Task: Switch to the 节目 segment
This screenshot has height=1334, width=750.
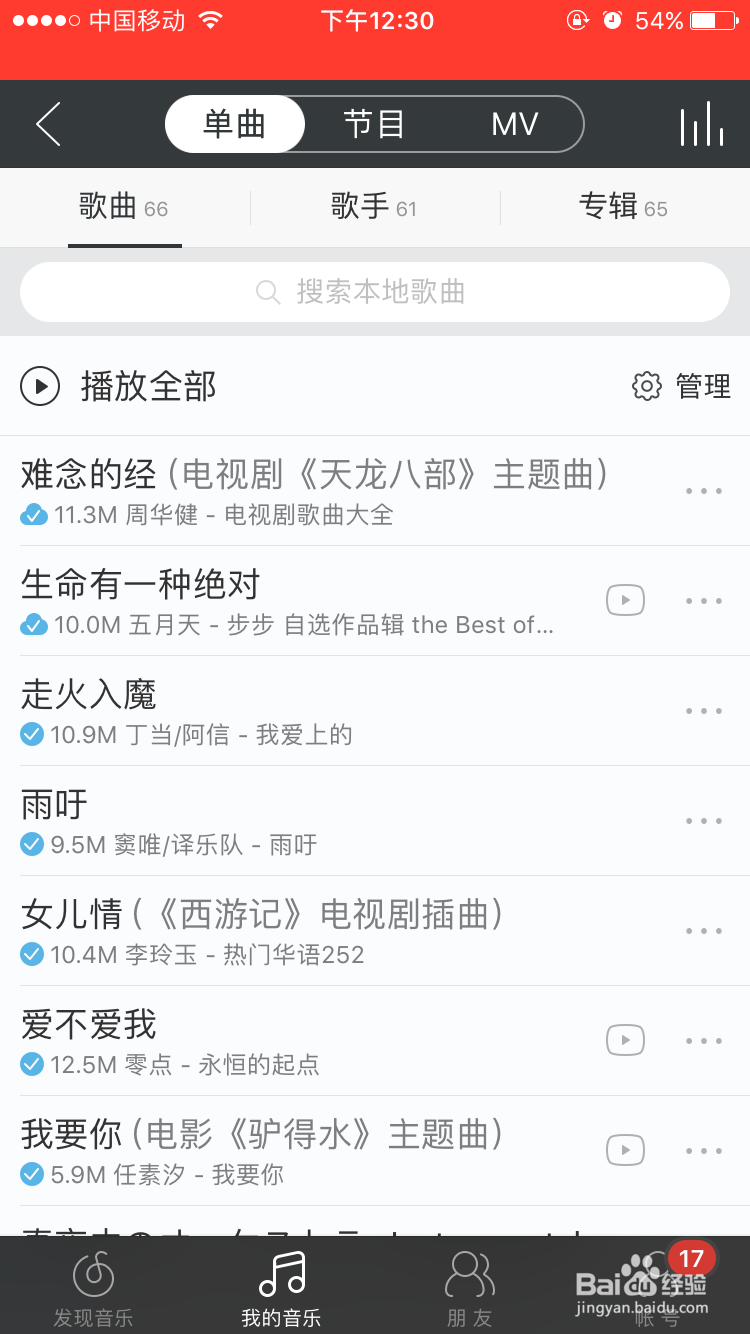Action: (374, 124)
